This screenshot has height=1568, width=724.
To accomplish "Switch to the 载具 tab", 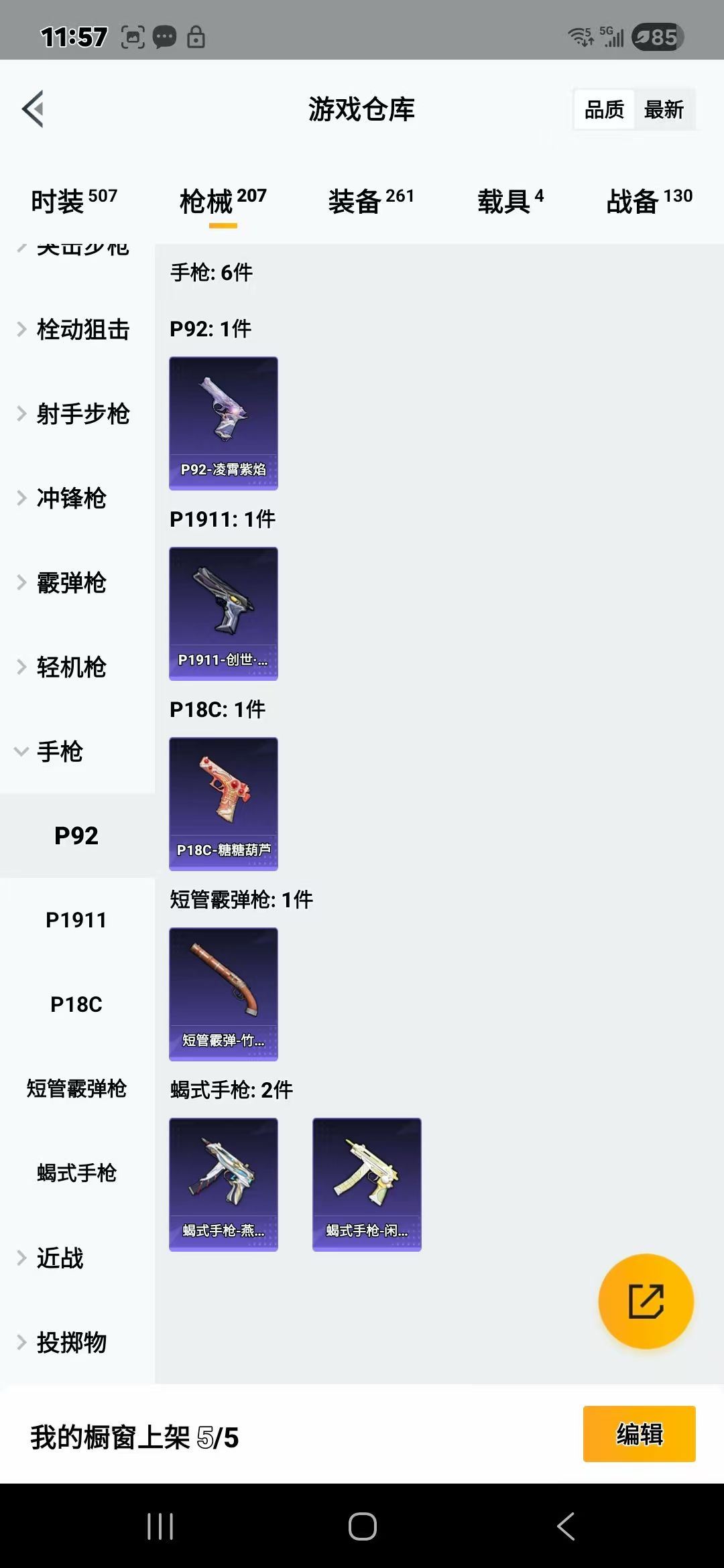I will (510, 200).
